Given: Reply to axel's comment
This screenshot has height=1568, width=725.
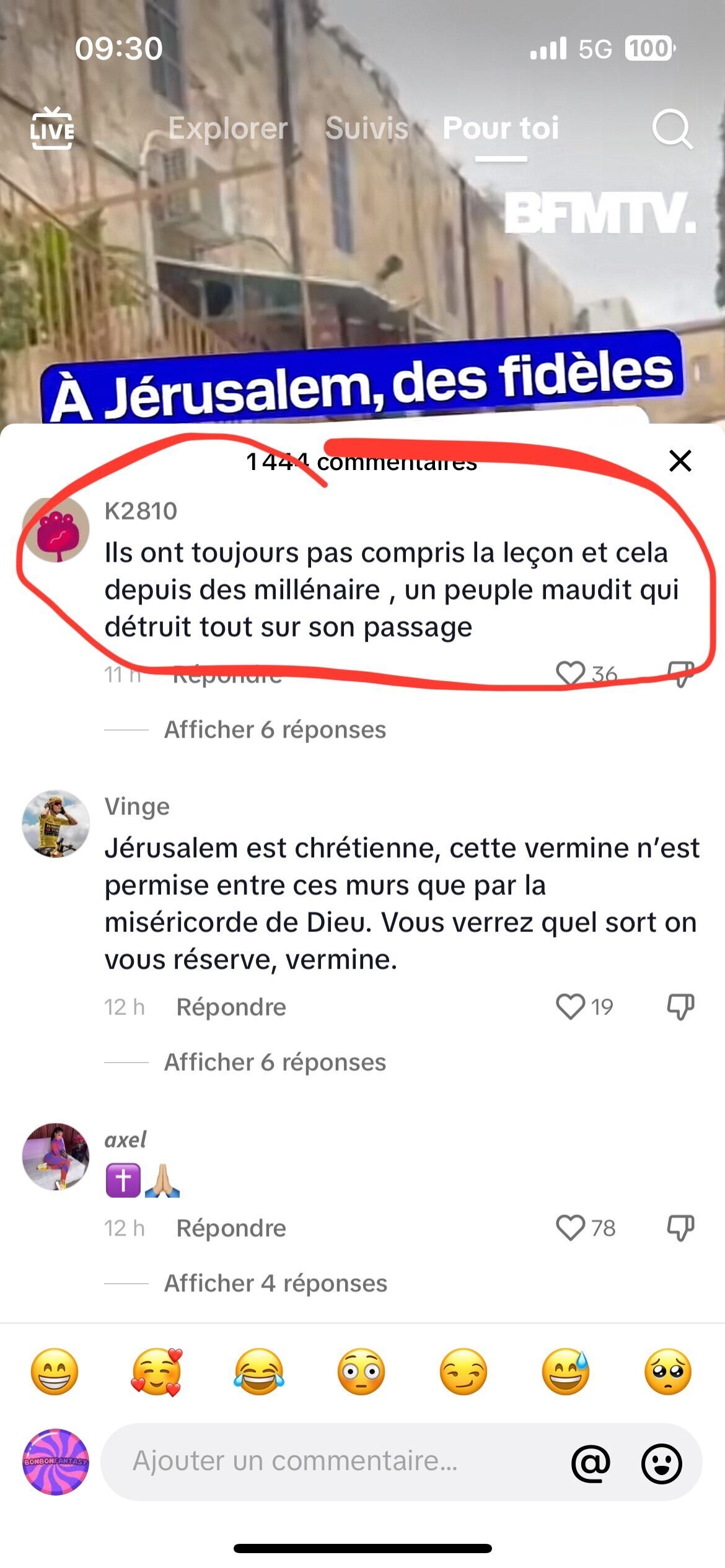Looking at the screenshot, I should pos(231,1228).
